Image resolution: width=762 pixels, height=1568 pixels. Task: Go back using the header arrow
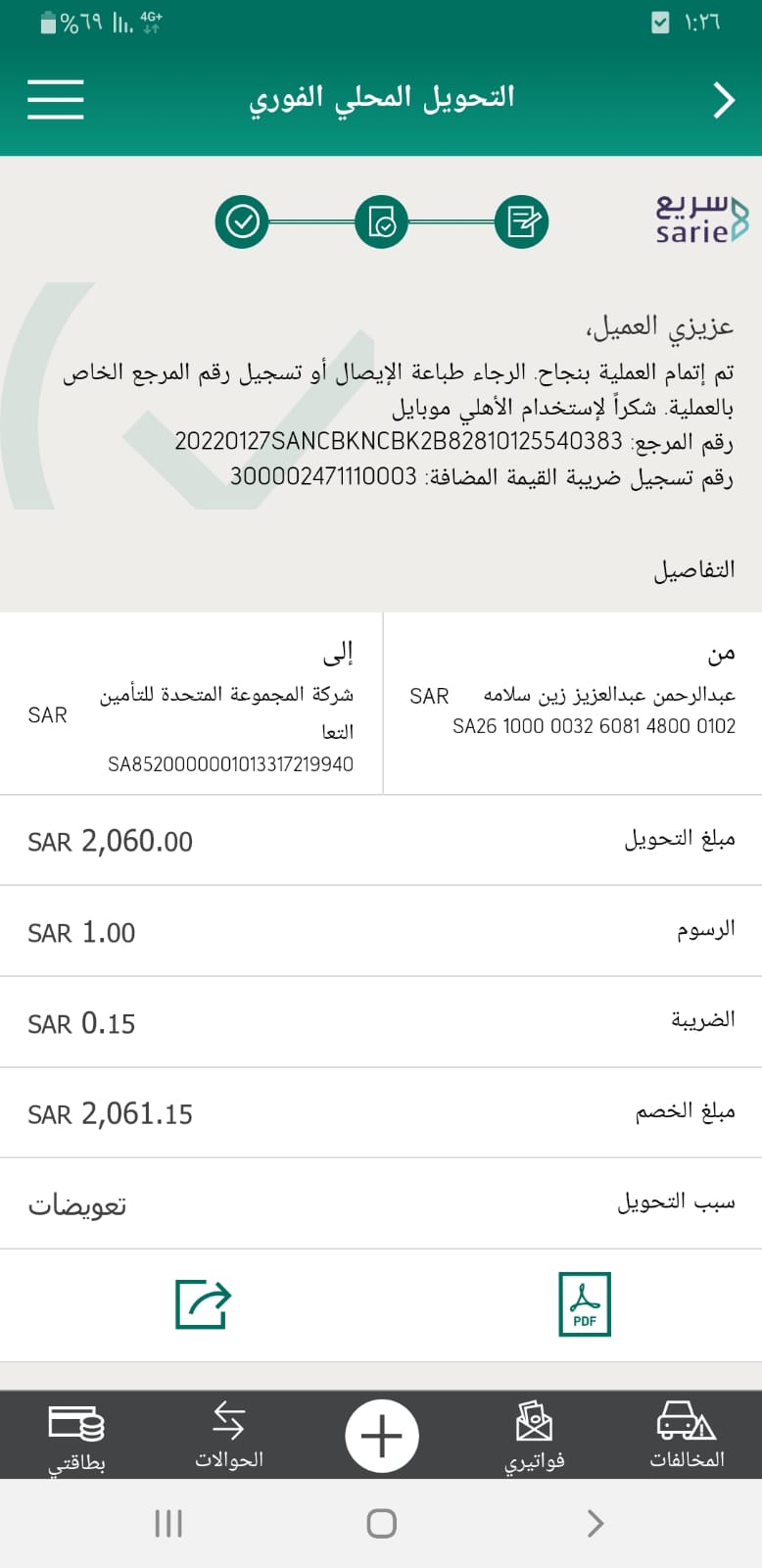tap(724, 99)
